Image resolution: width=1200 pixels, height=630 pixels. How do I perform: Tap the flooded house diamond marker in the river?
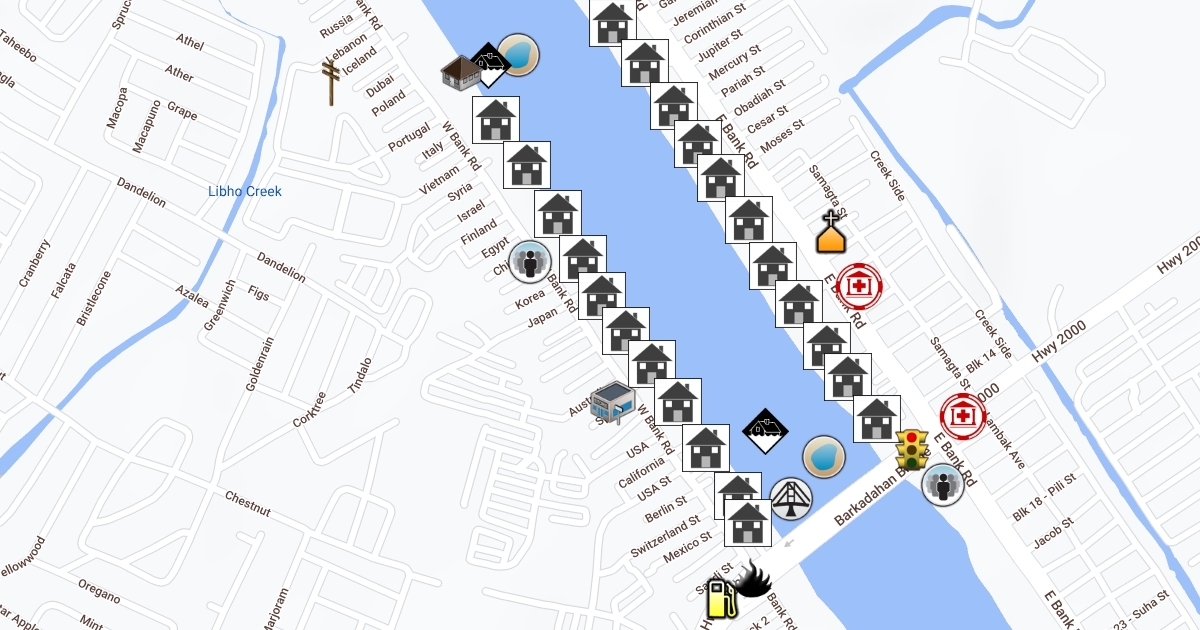(765, 431)
